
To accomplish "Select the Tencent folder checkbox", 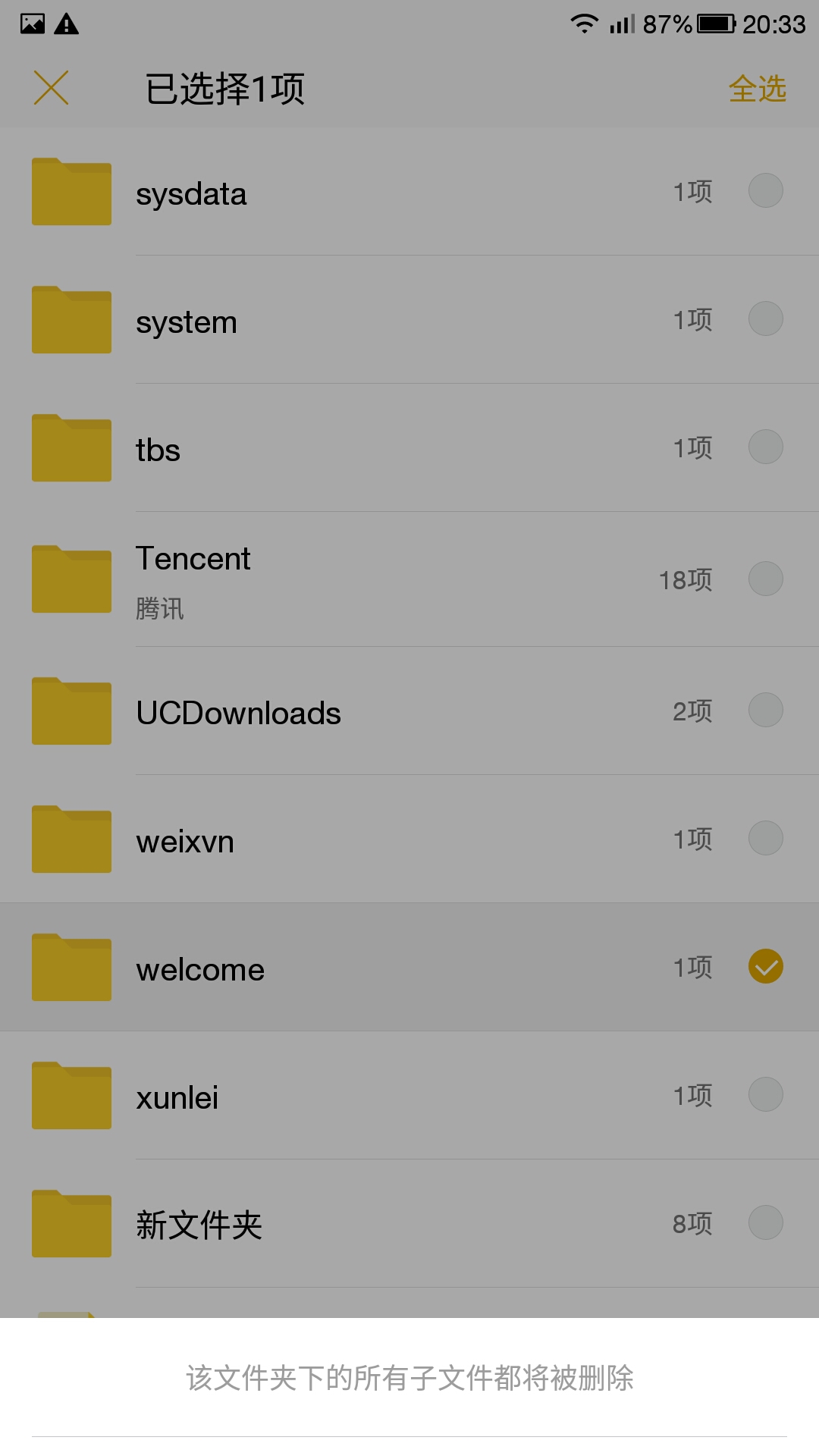I will point(766,579).
